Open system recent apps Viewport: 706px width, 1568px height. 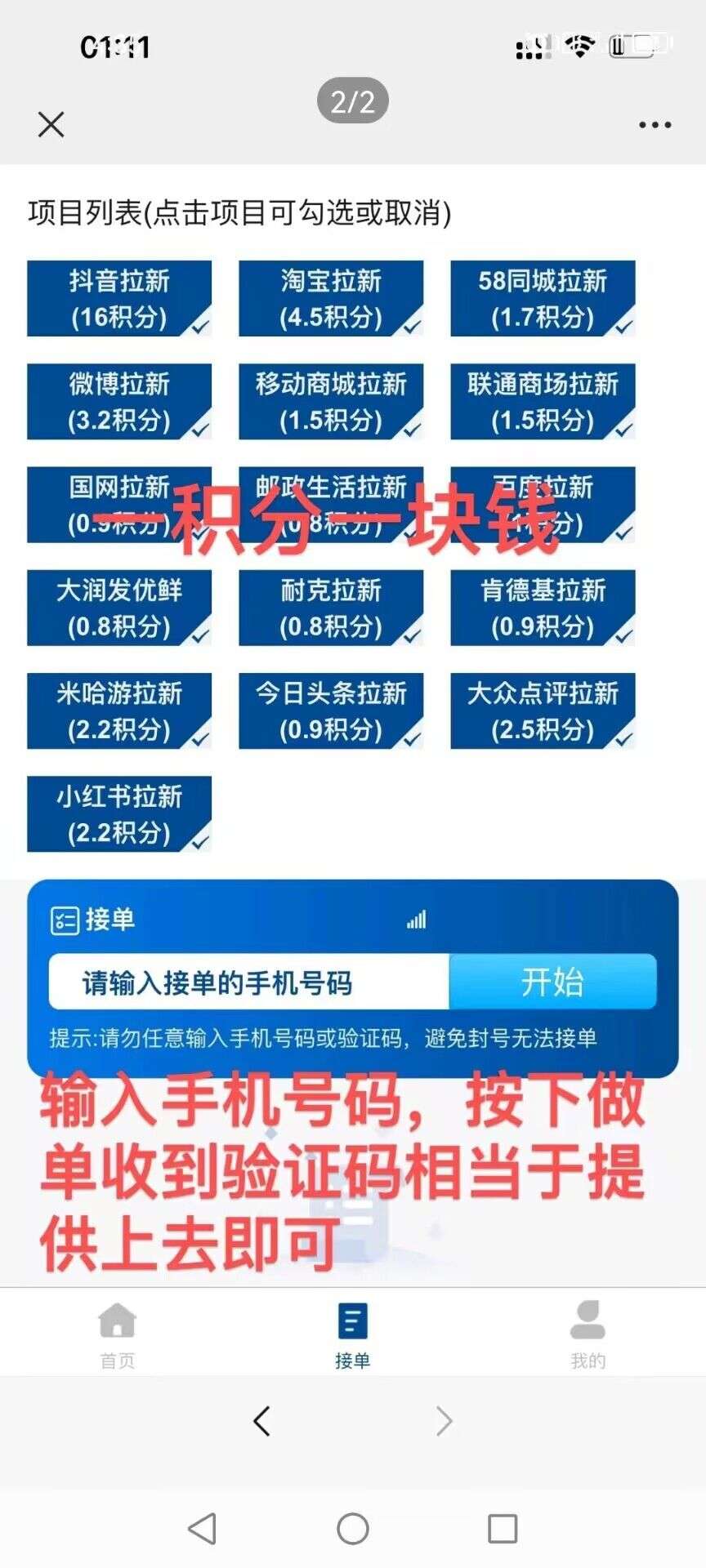(x=503, y=1528)
